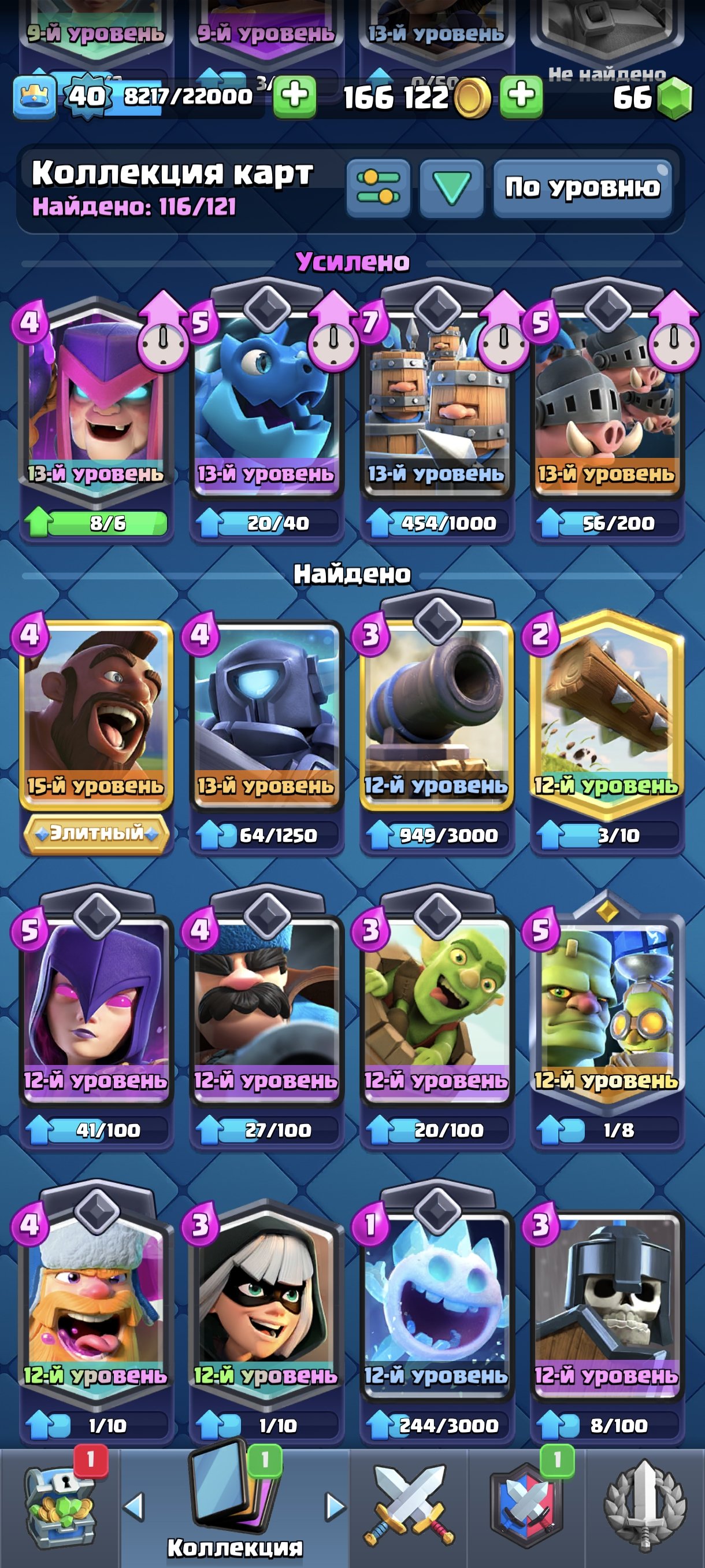This screenshot has width=705, height=1568.
Task: Reverse sort order with the green arrow
Action: 451,187
